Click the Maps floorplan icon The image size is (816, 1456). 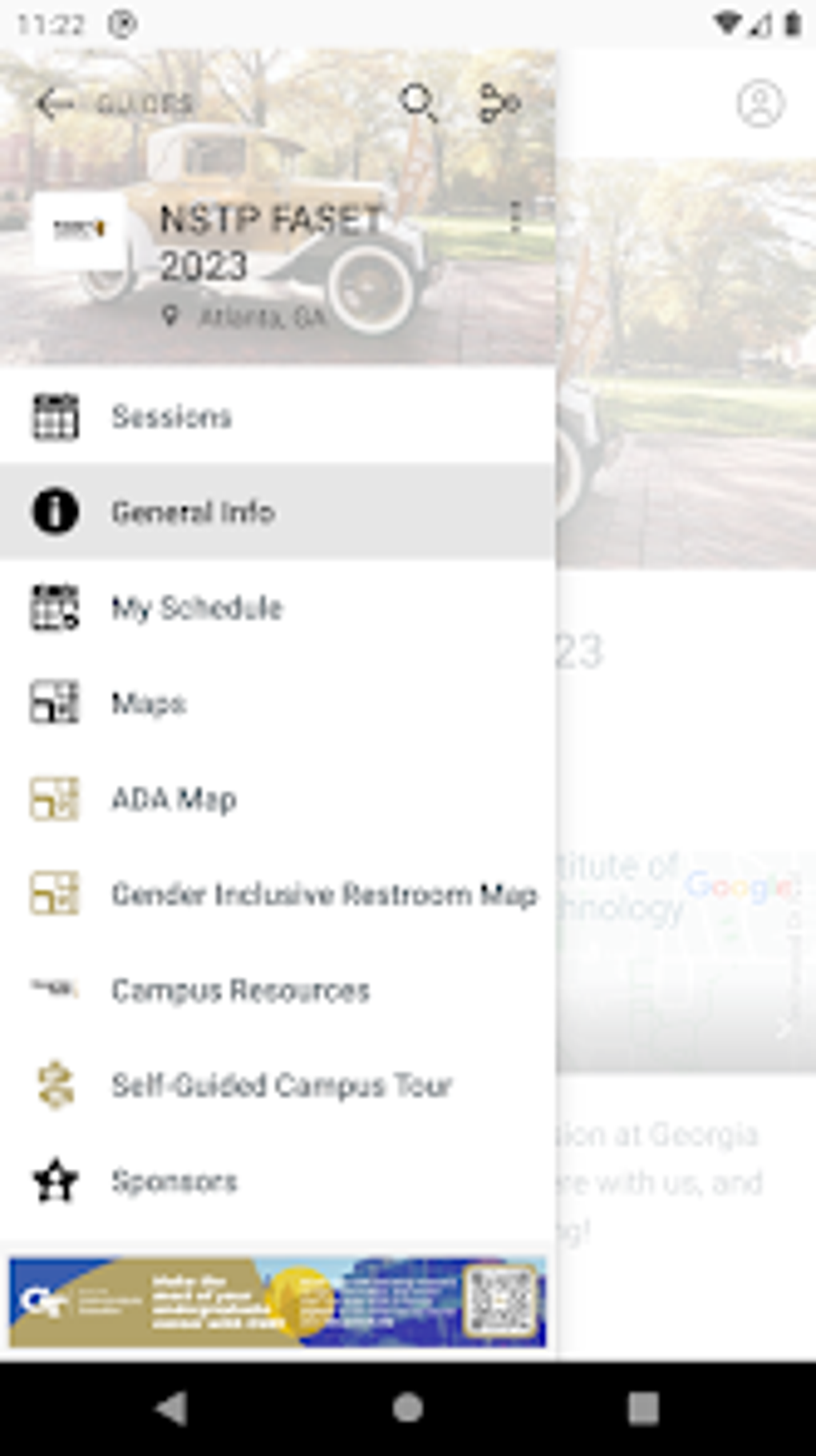[53, 703]
